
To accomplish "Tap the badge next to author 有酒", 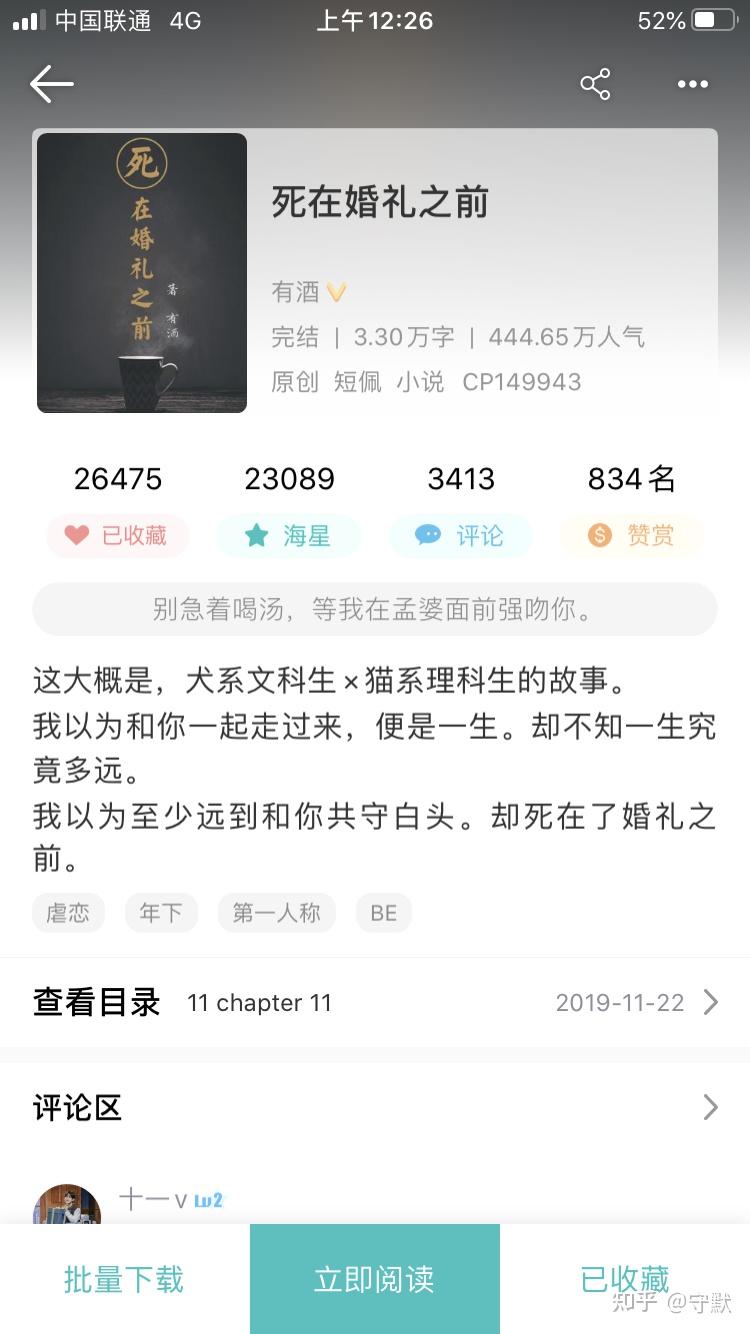I will [x=334, y=292].
